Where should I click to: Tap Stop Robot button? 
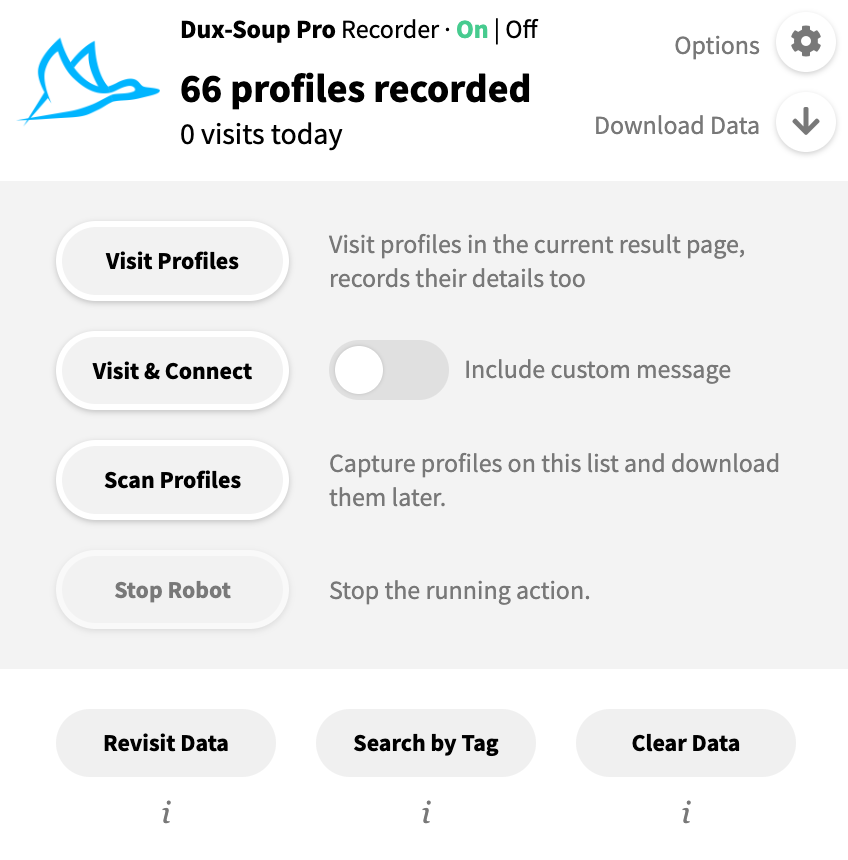172,590
